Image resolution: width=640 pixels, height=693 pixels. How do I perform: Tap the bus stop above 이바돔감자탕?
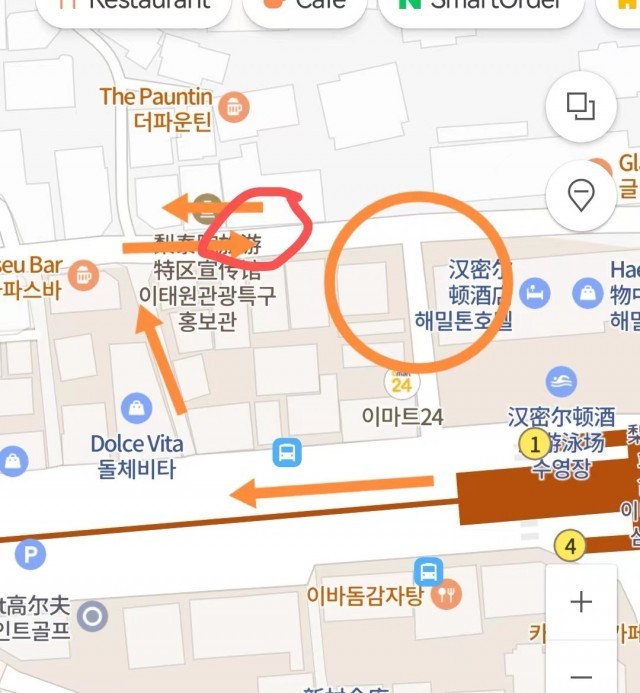click(x=429, y=571)
